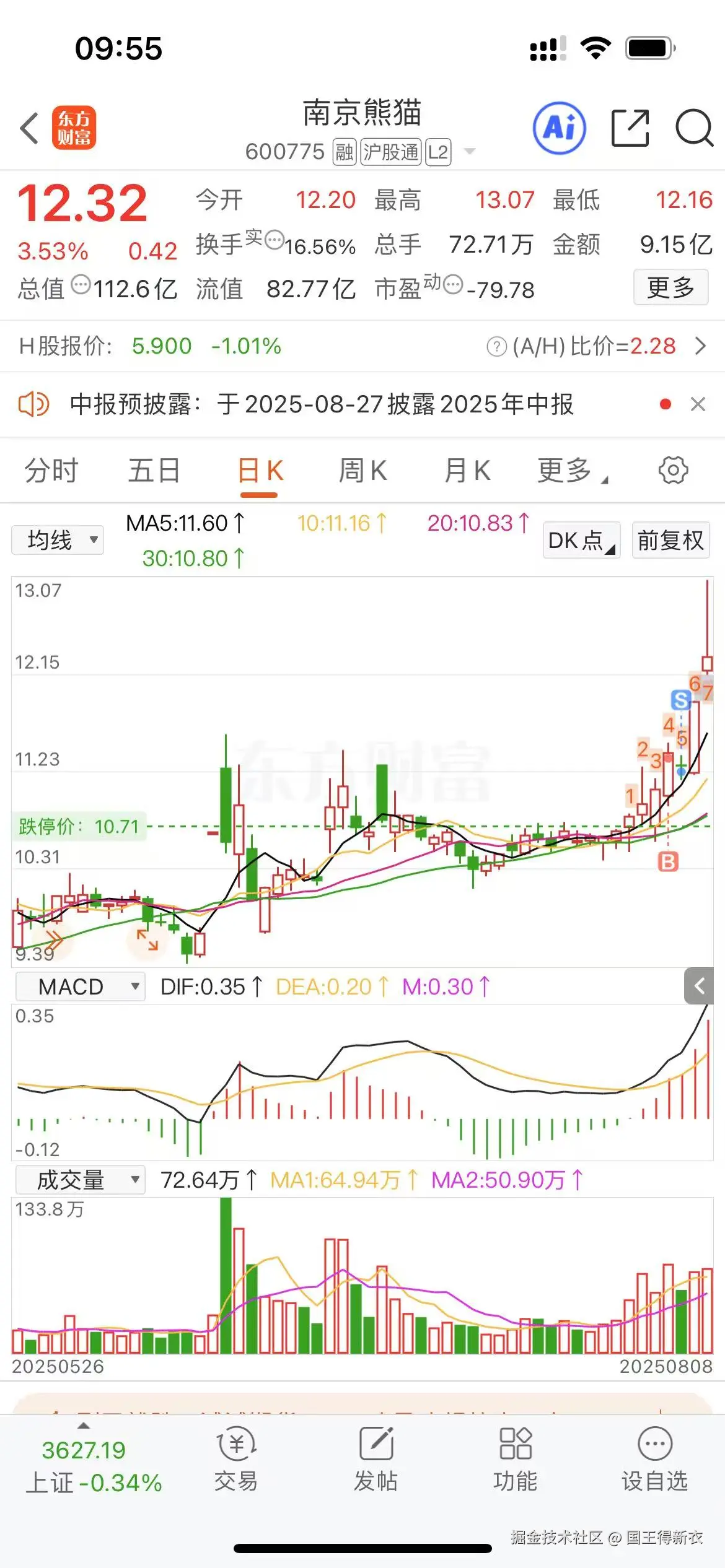Toggle 前复权 price adjustment mode
The height and width of the screenshot is (1568, 725).
tap(670, 540)
